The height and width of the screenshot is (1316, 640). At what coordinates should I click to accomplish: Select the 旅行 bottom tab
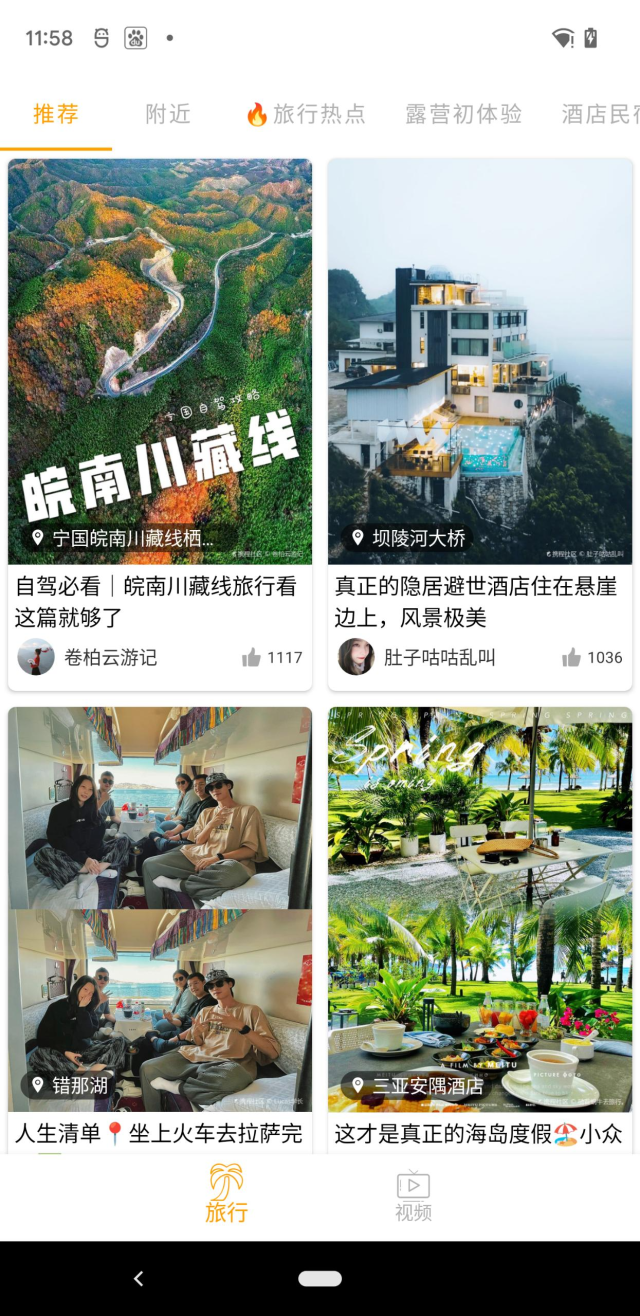pyautogui.click(x=226, y=1195)
